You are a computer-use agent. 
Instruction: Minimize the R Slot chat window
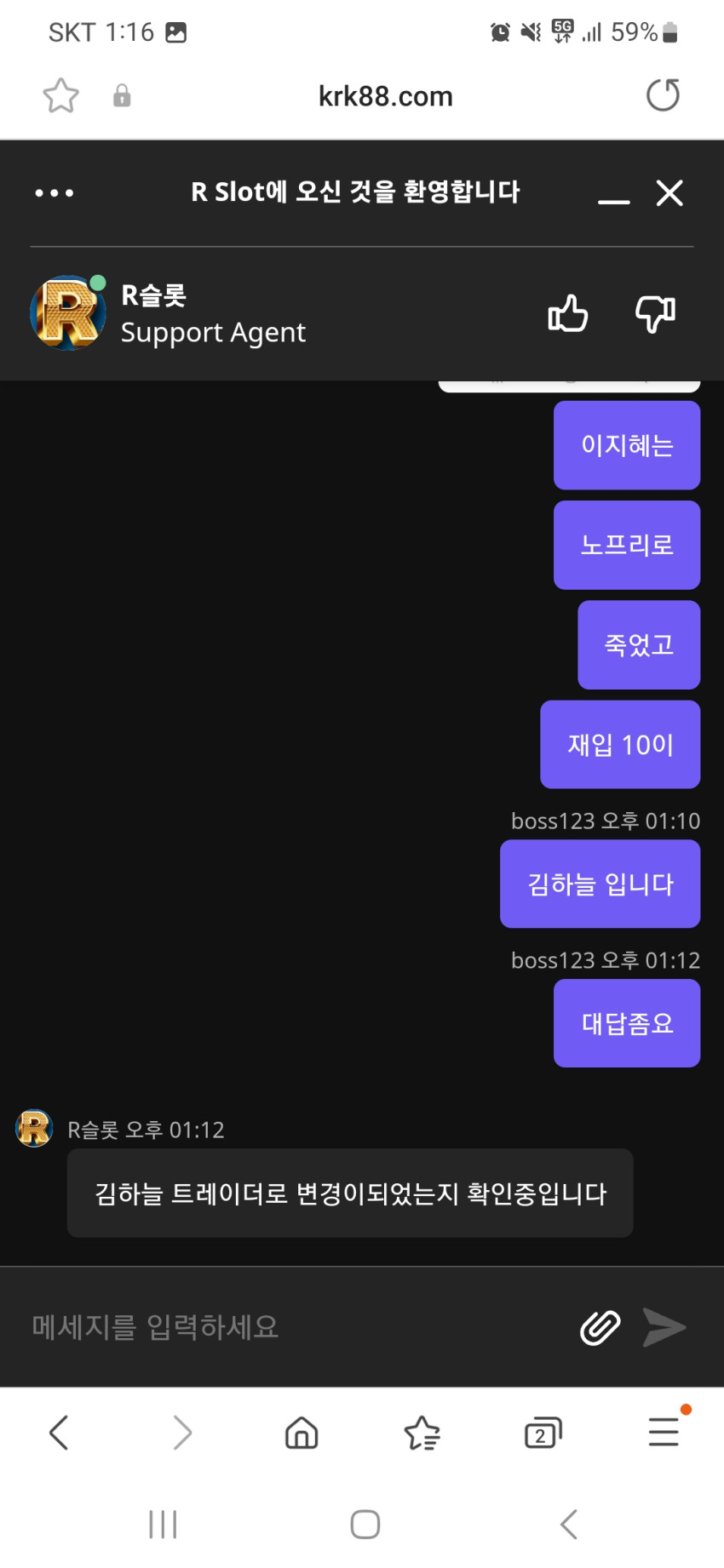tap(614, 193)
